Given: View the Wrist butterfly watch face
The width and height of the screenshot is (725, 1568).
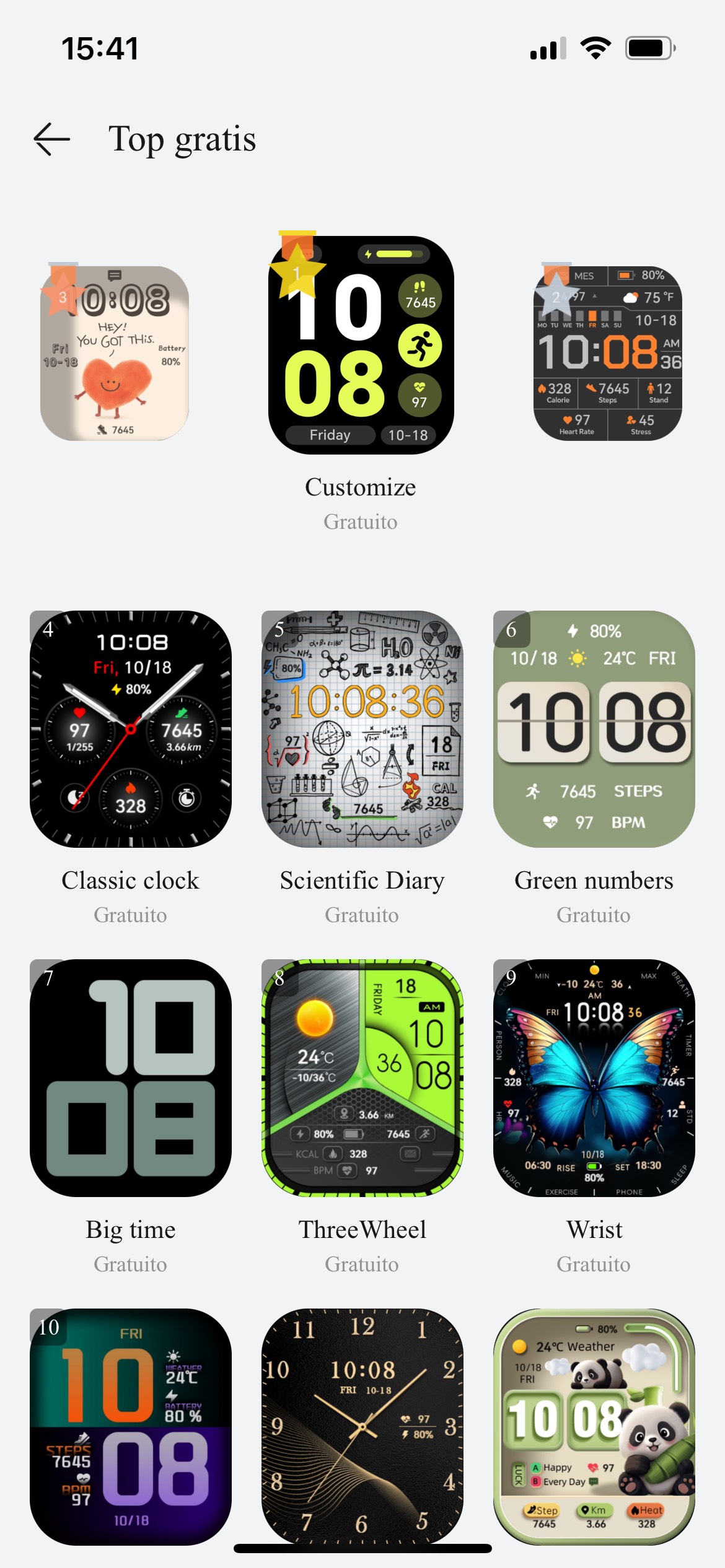Looking at the screenshot, I should [594, 1078].
